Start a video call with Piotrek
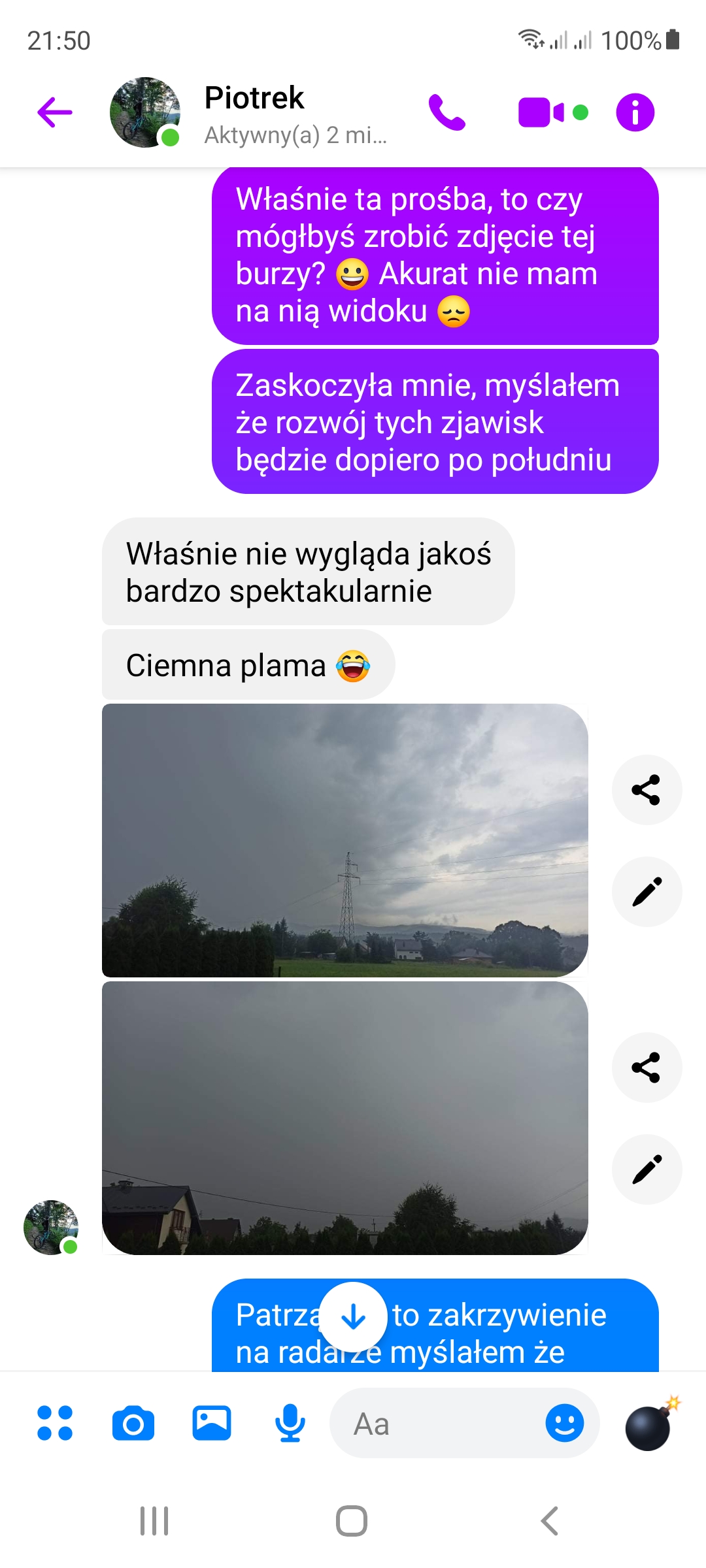Screen dimensions: 706x1568 point(541,112)
